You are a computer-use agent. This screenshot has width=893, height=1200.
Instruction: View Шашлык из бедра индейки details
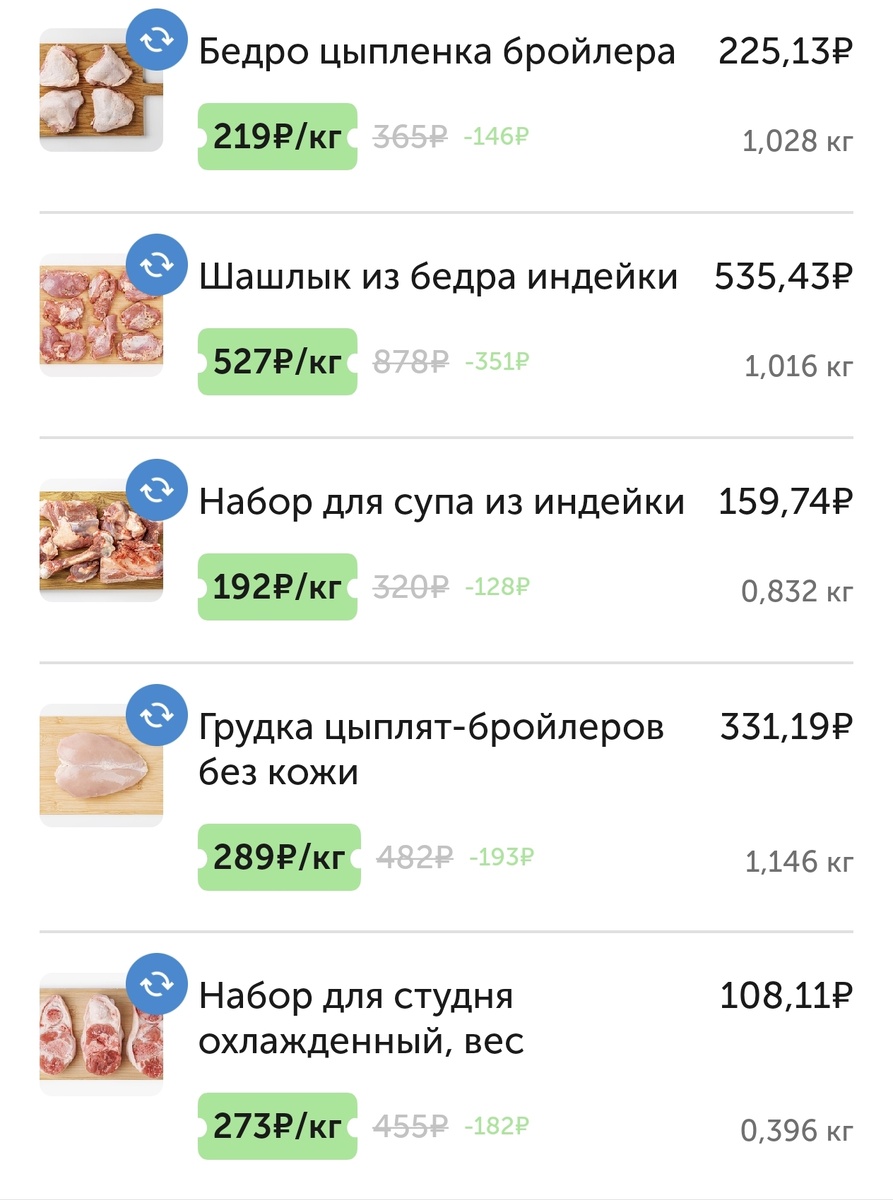click(x=438, y=277)
